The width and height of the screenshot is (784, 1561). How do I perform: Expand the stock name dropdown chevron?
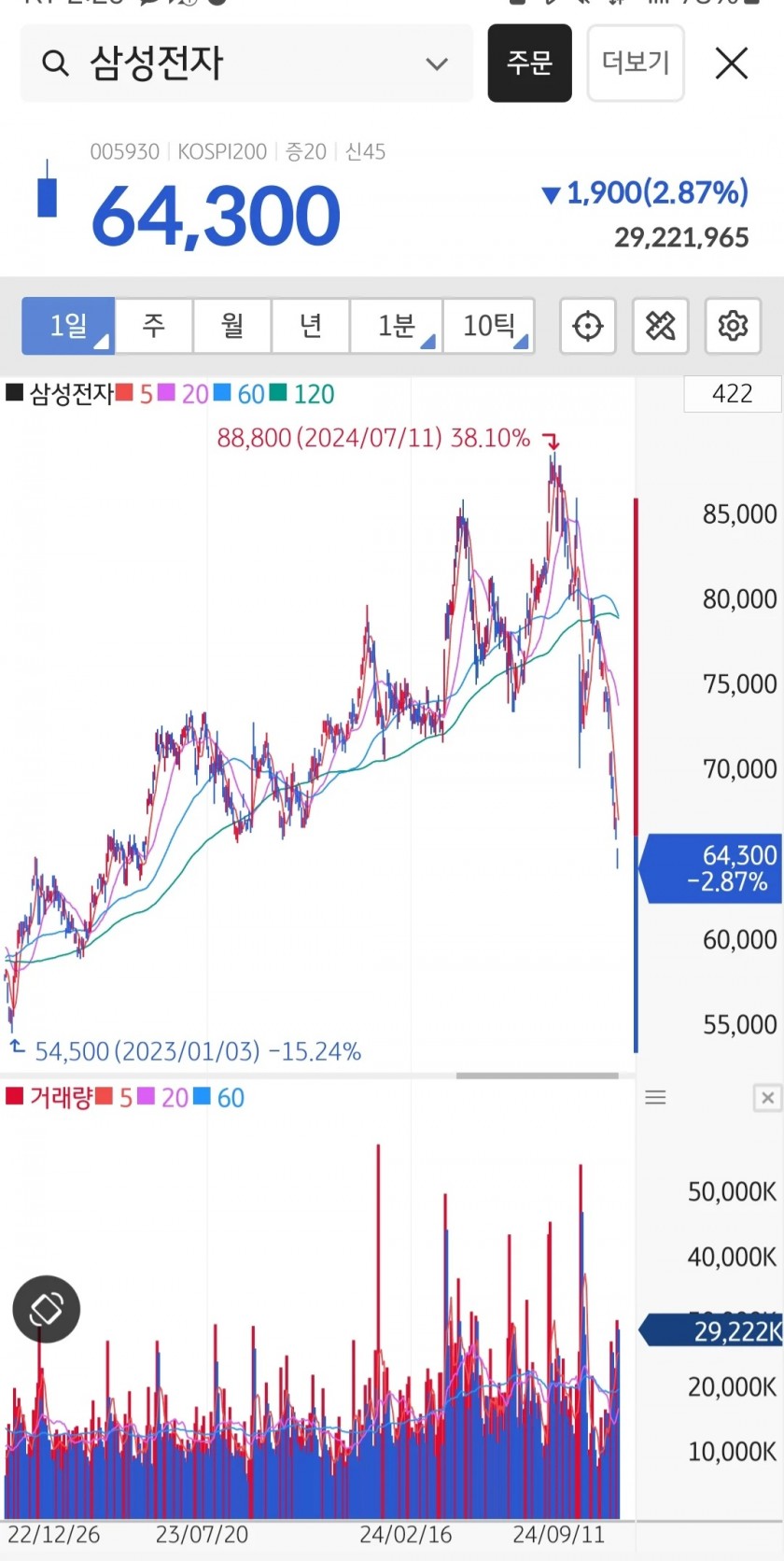pos(437,63)
